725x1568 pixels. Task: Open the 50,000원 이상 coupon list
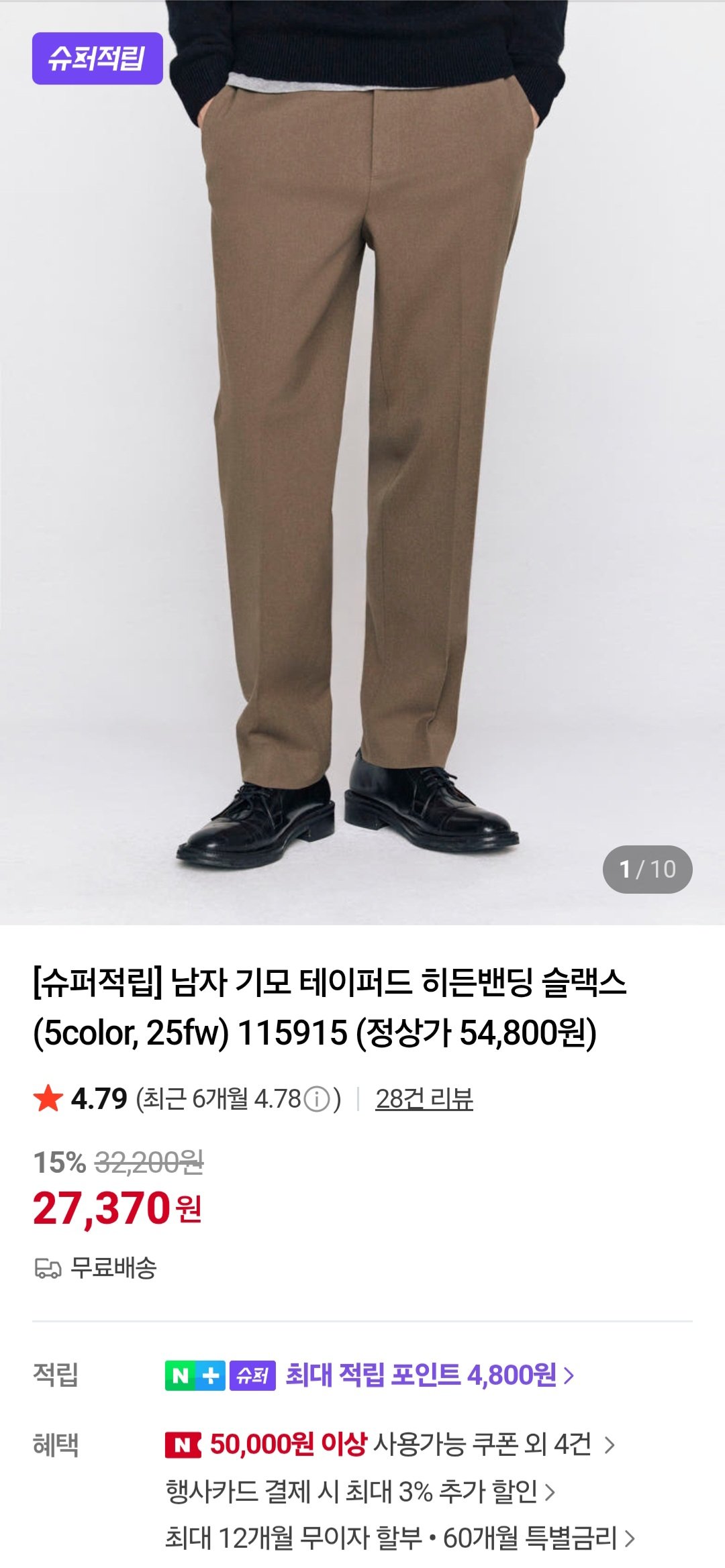(390, 1444)
